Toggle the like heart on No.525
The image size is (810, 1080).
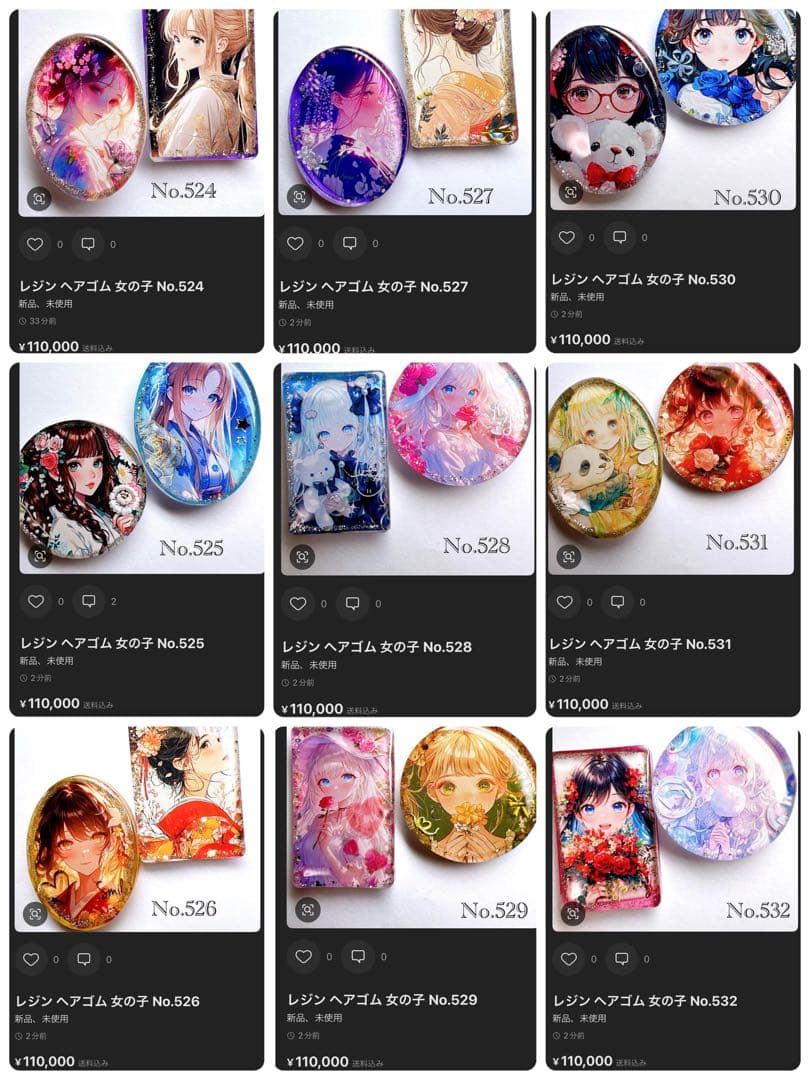(x=37, y=602)
